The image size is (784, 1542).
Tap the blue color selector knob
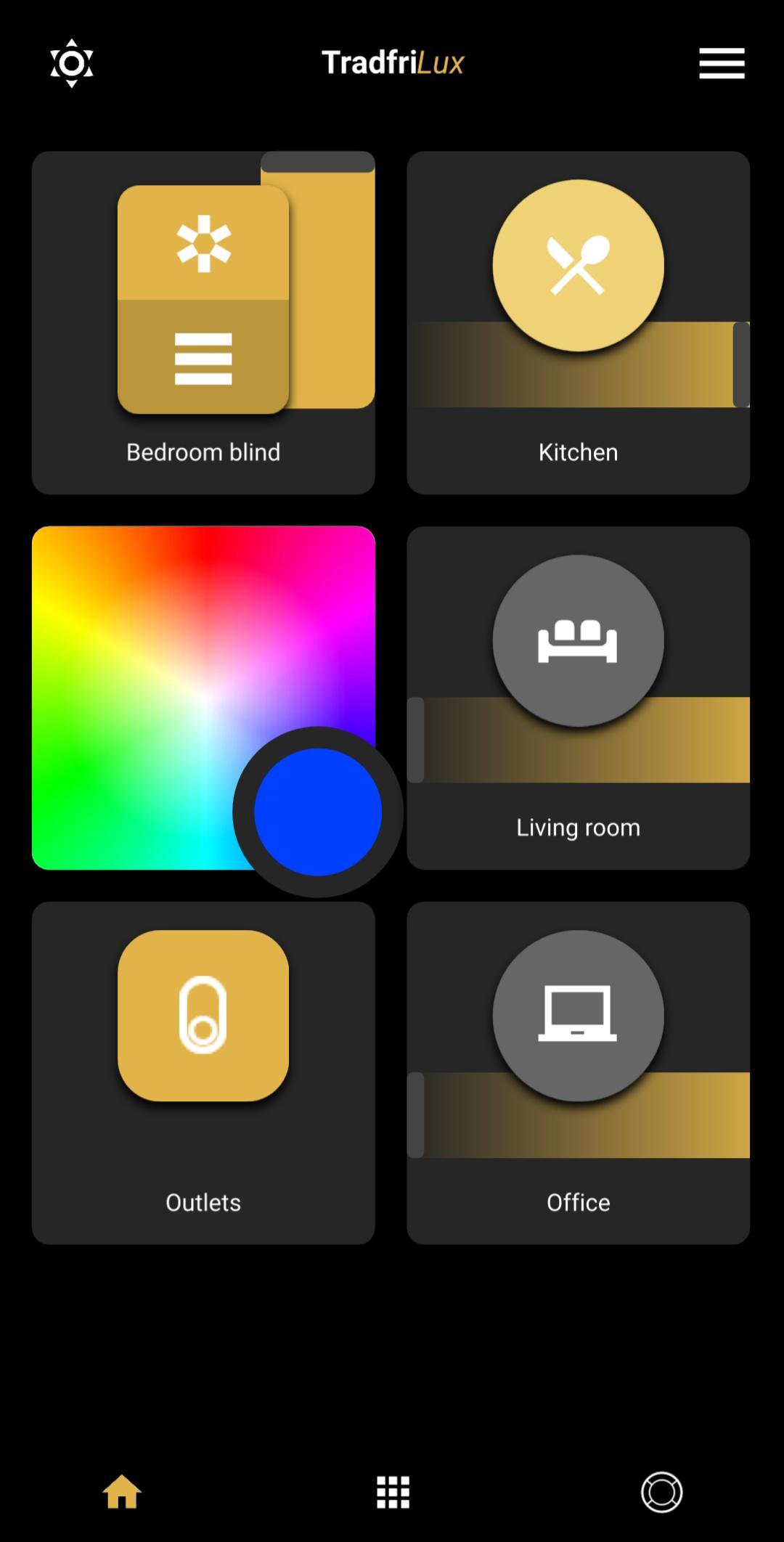coord(318,812)
